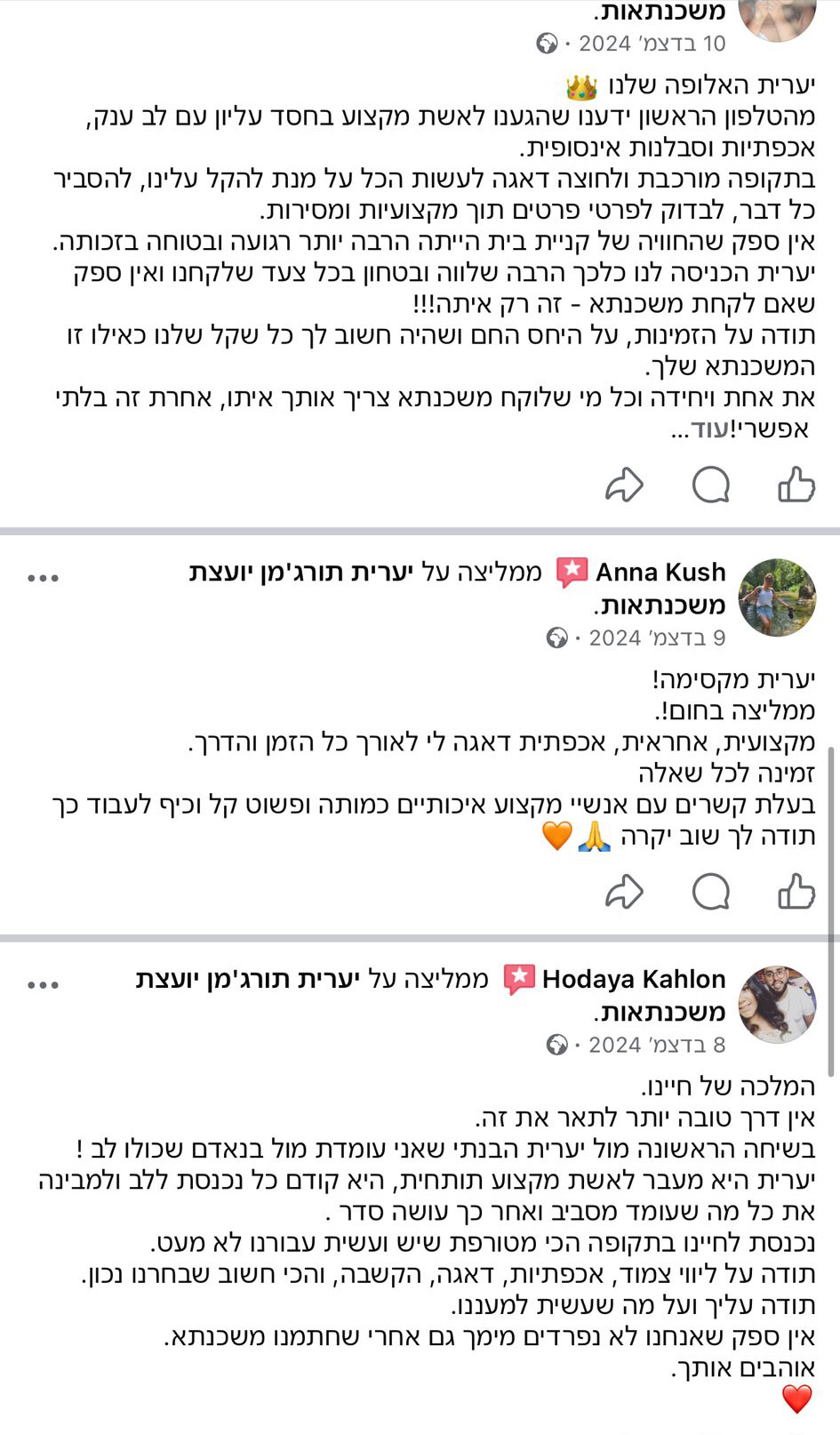Share Anna Kush's recommendation

(x=624, y=892)
